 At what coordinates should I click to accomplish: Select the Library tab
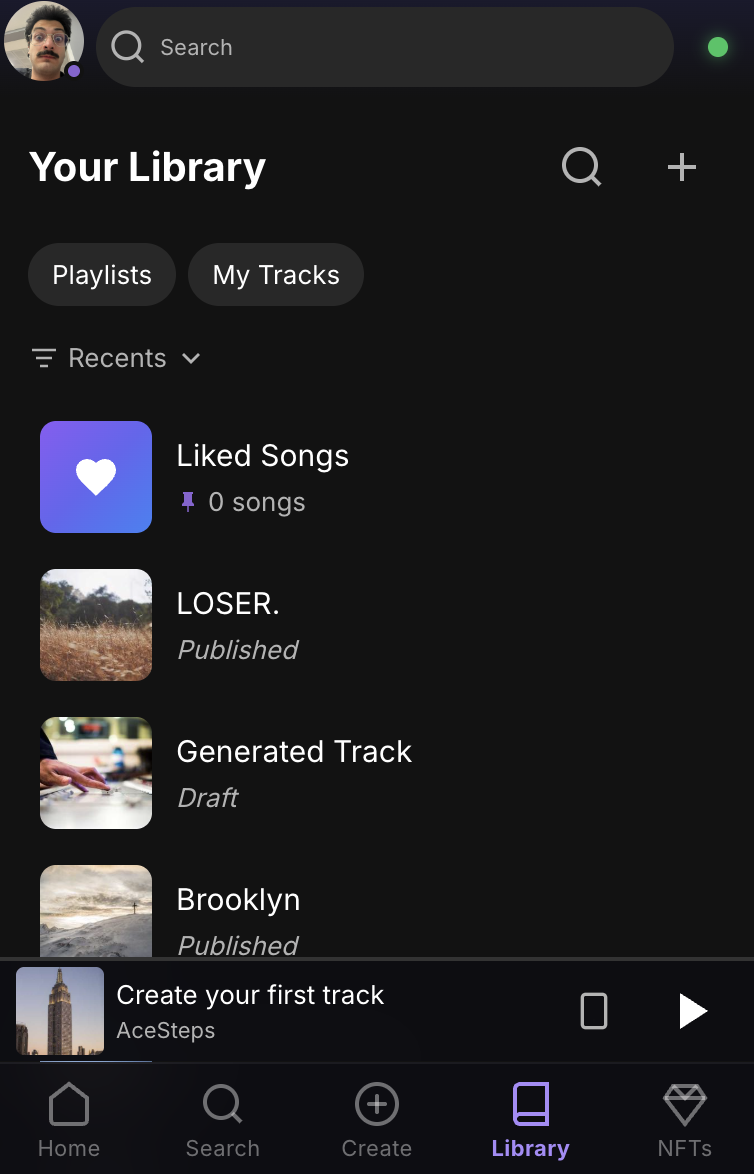click(x=530, y=1121)
